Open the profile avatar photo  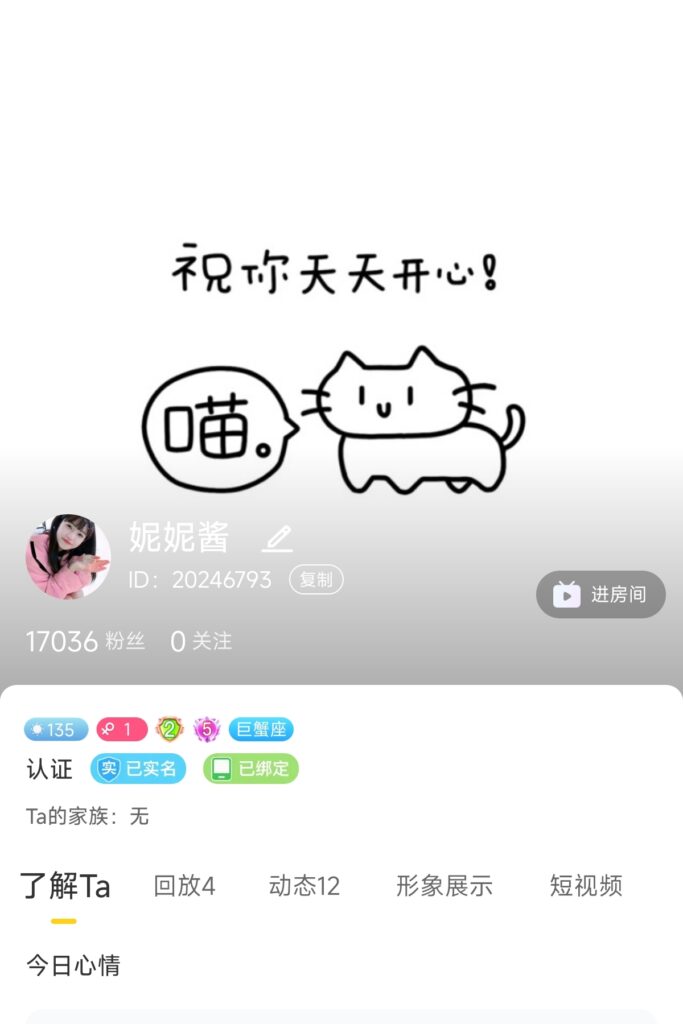pos(68,556)
